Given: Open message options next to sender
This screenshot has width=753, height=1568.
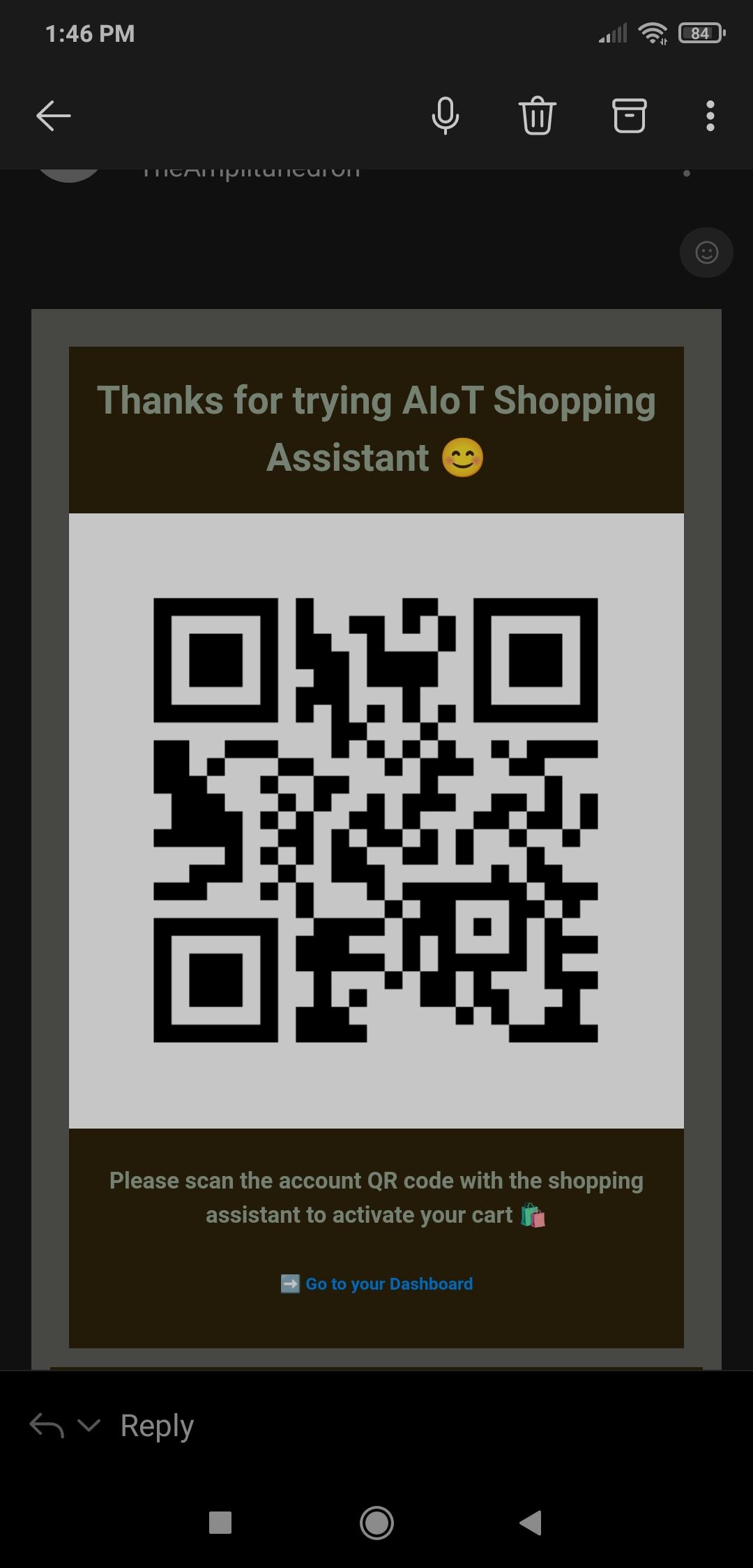Looking at the screenshot, I should tap(687, 173).
